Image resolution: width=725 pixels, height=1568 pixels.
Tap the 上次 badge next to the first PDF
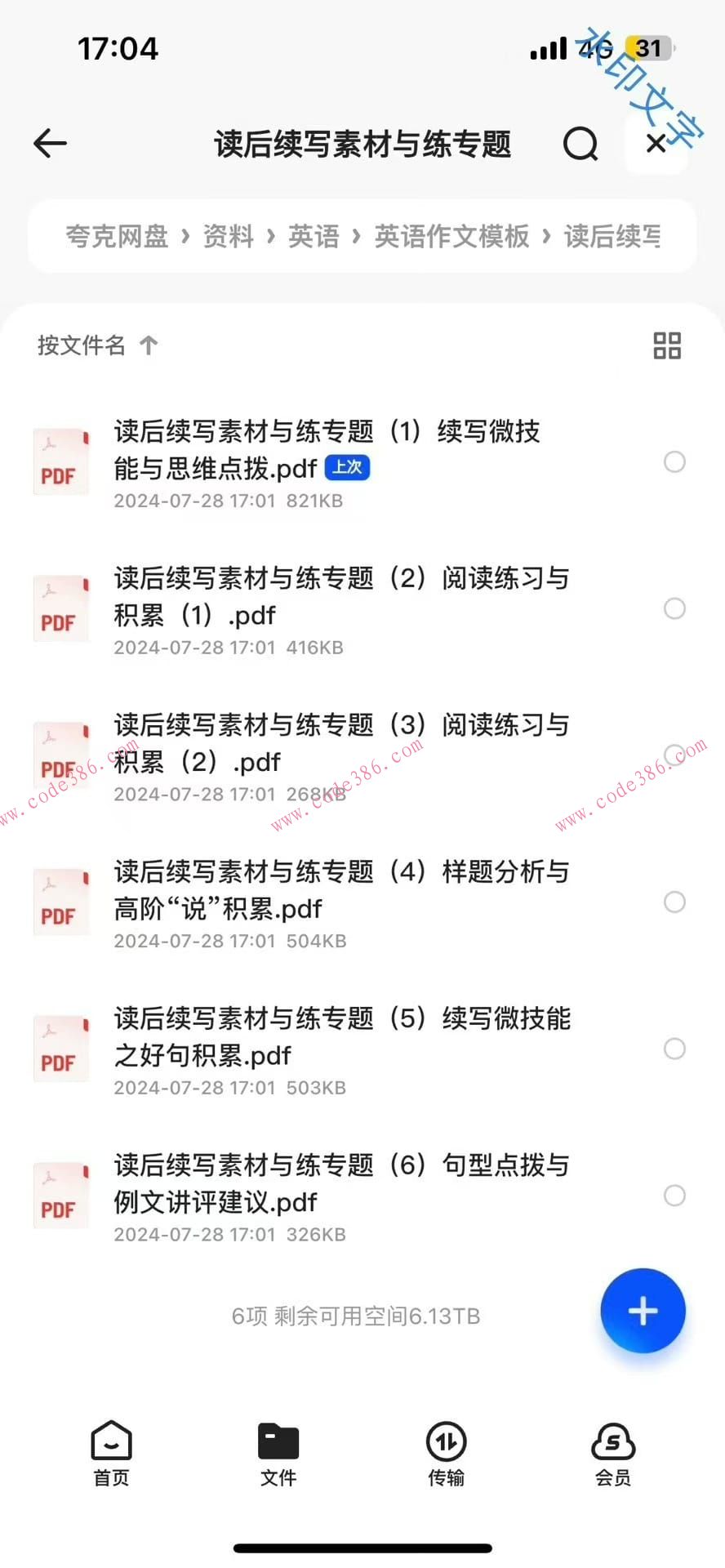pos(345,467)
